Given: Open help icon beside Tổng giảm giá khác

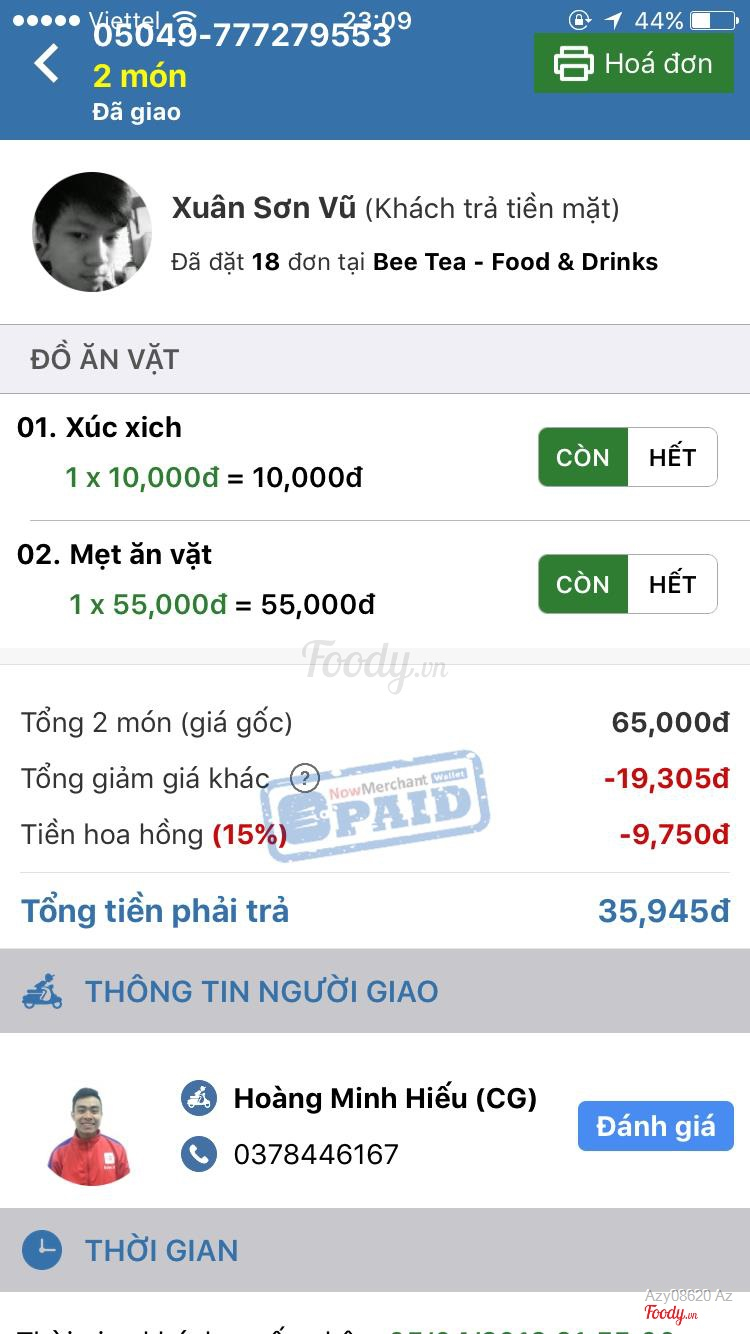Looking at the screenshot, I should (x=304, y=778).
